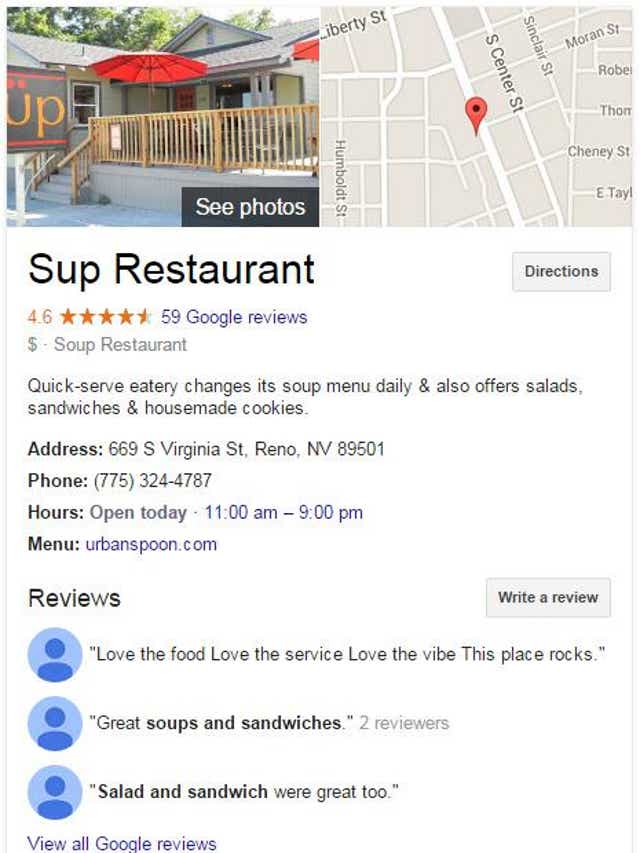Screen dimensions: 640x853
Task: Call the phone number (775) 324-4787
Action: [x=152, y=480]
